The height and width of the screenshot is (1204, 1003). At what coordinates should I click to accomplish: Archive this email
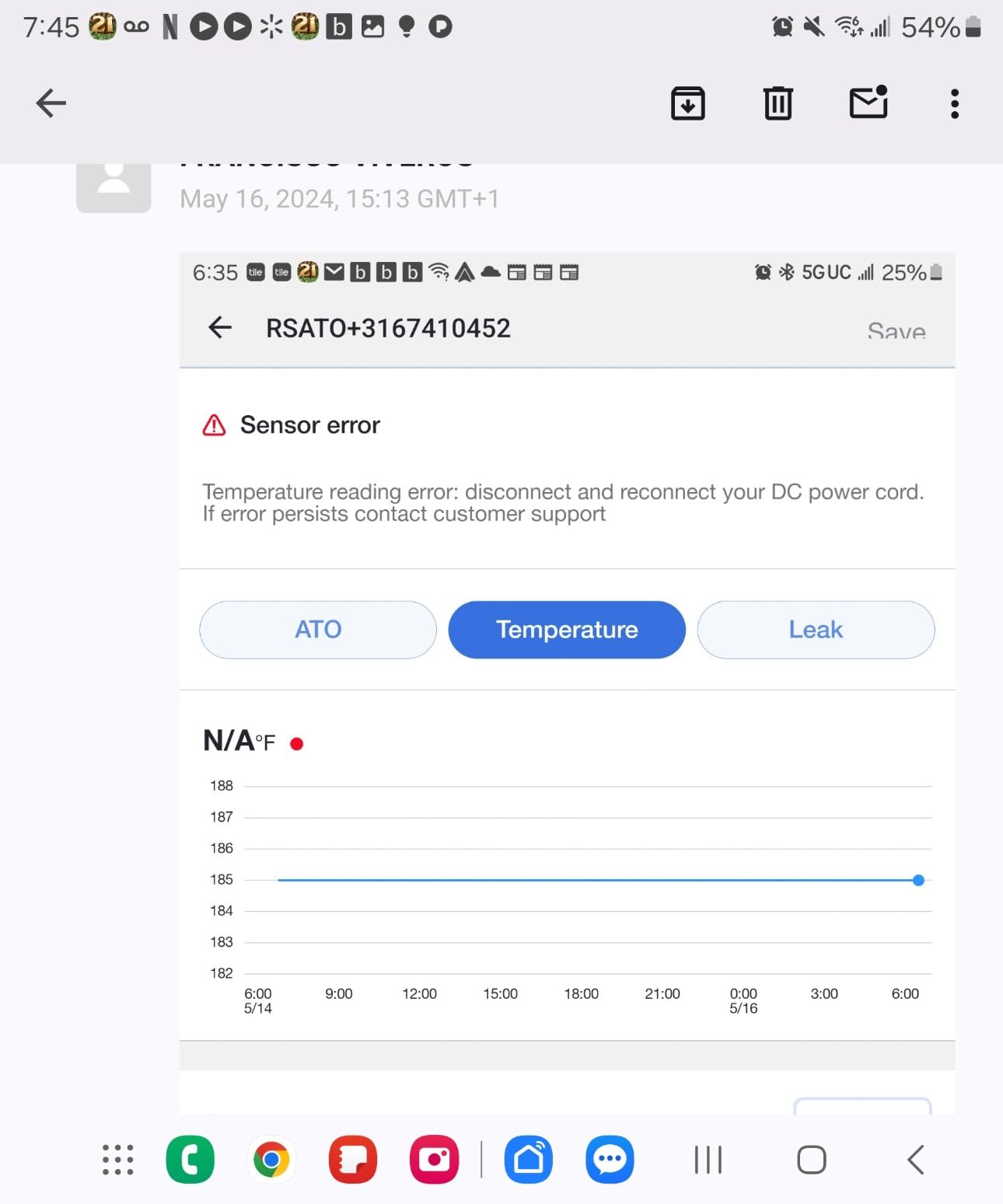tap(687, 103)
